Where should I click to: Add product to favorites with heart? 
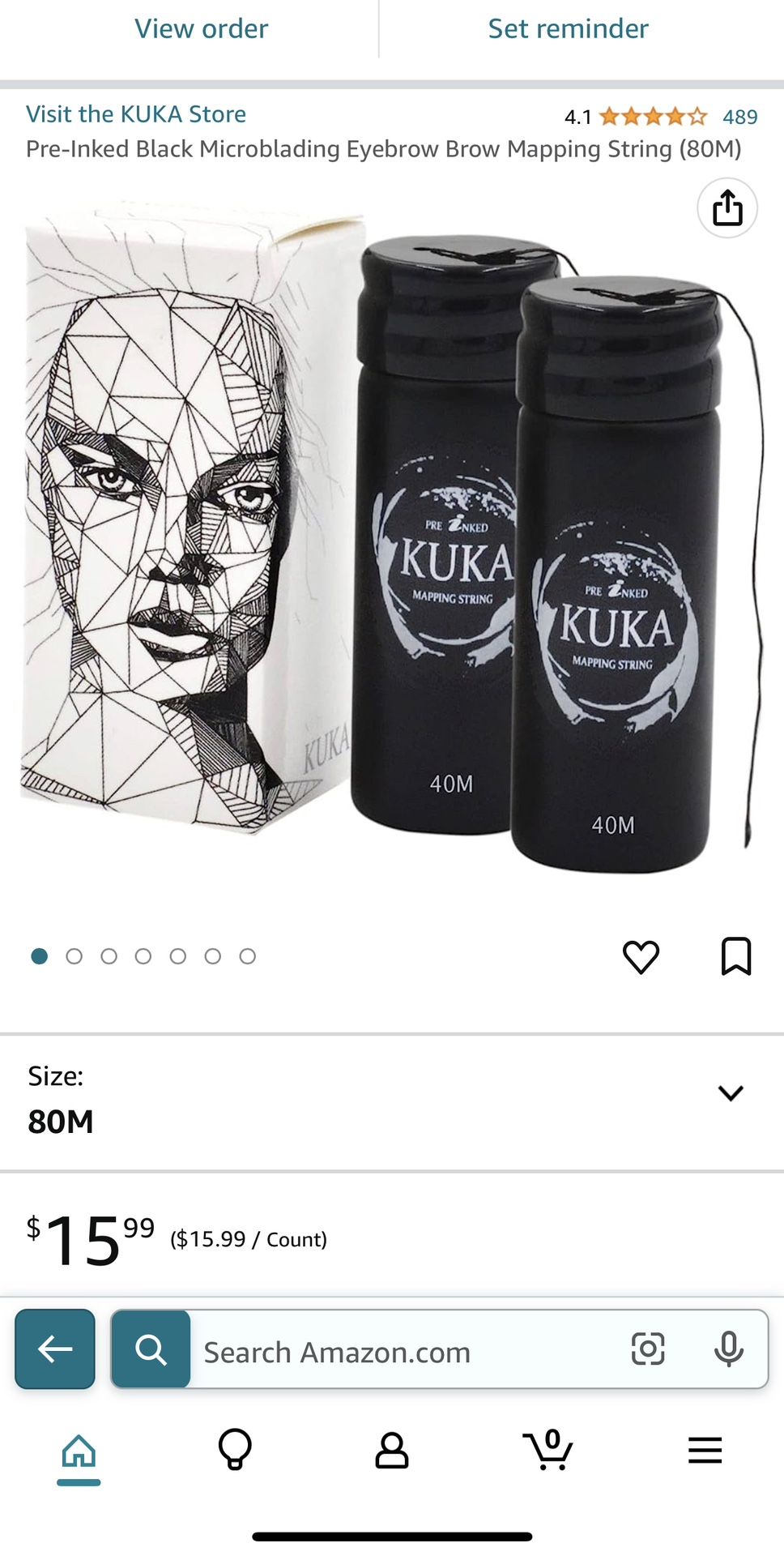click(x=641, y=957)
